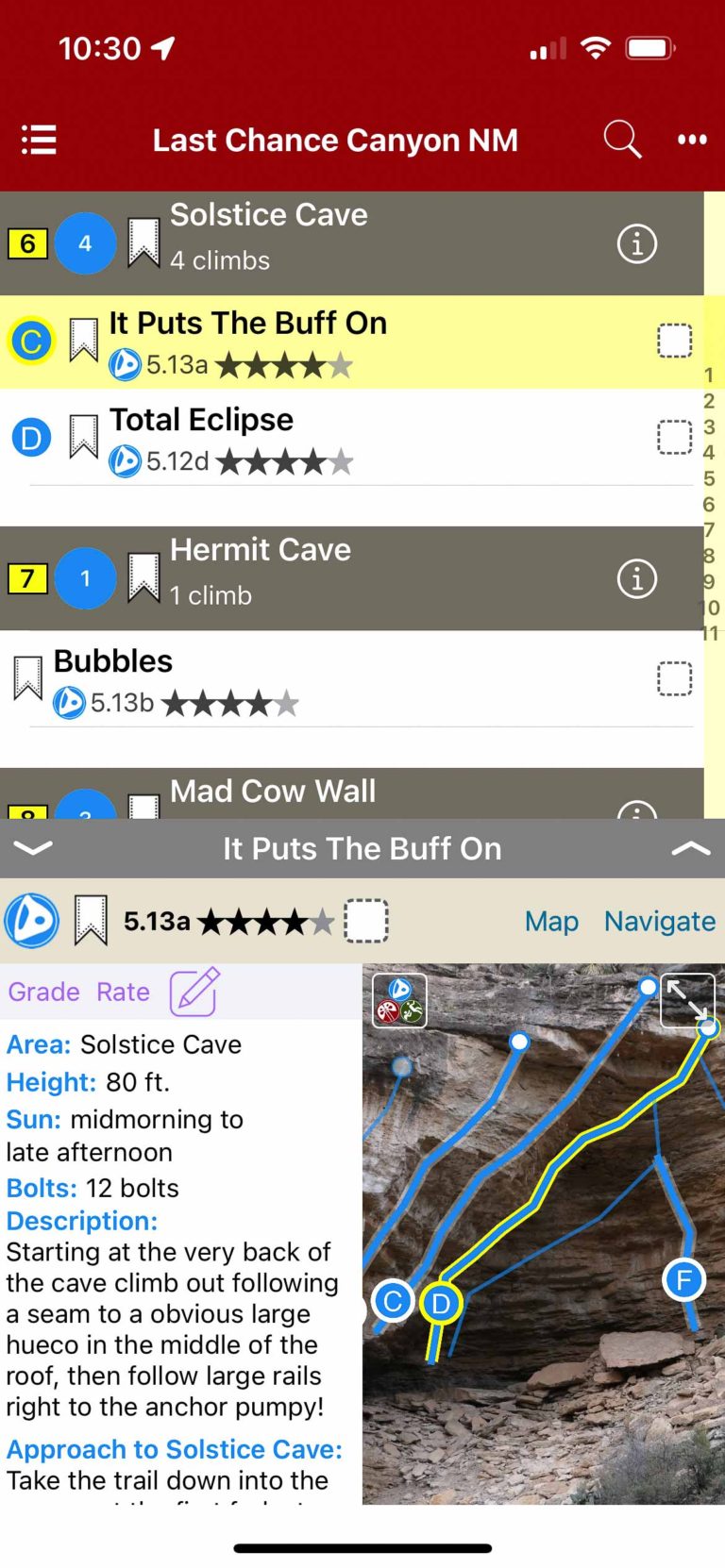Screen dimensions: 725x1568
Task: Collapse the detail panel with down chevron
Action: (33, 848)
